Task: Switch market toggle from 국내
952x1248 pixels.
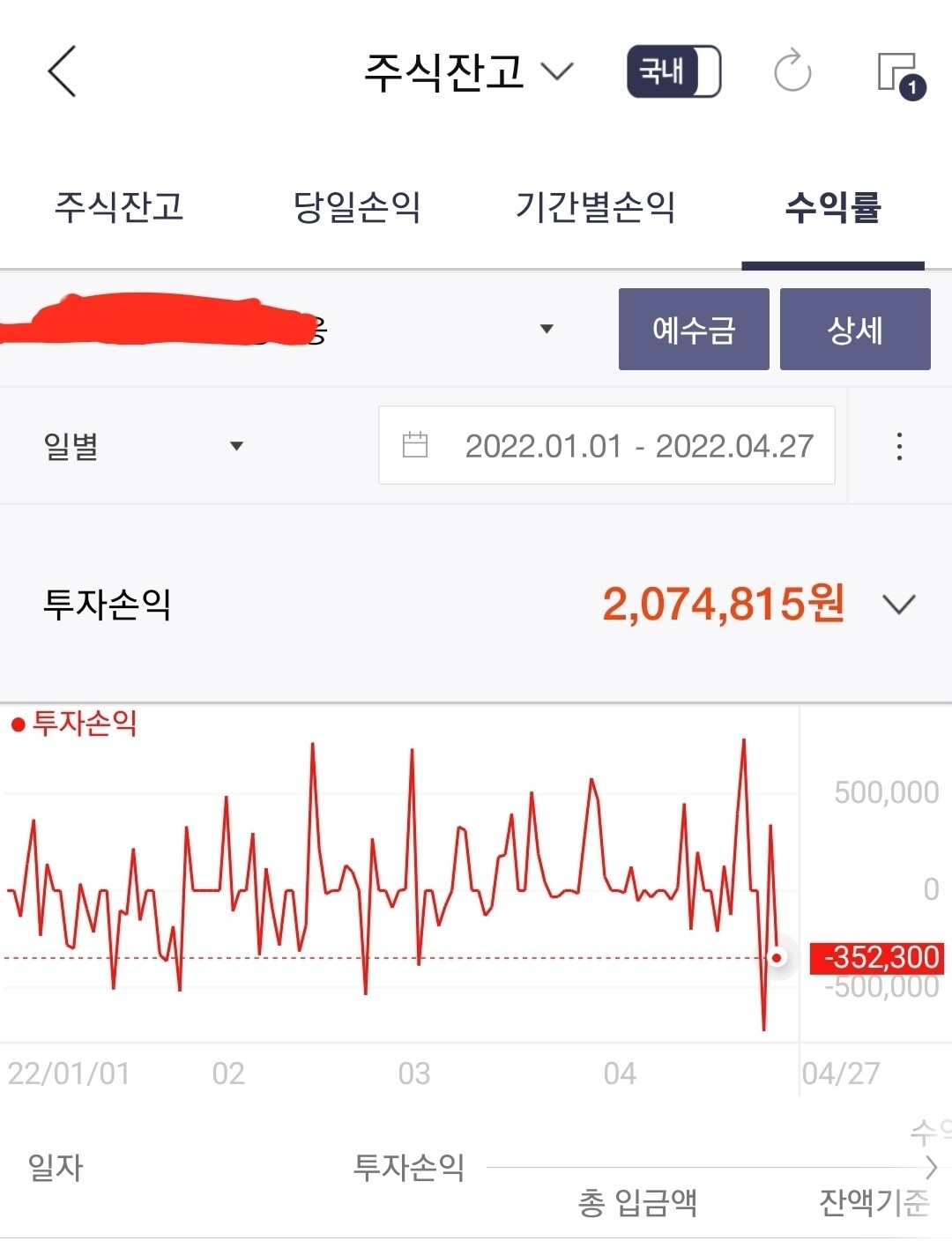Action: (x=673, y=71)
